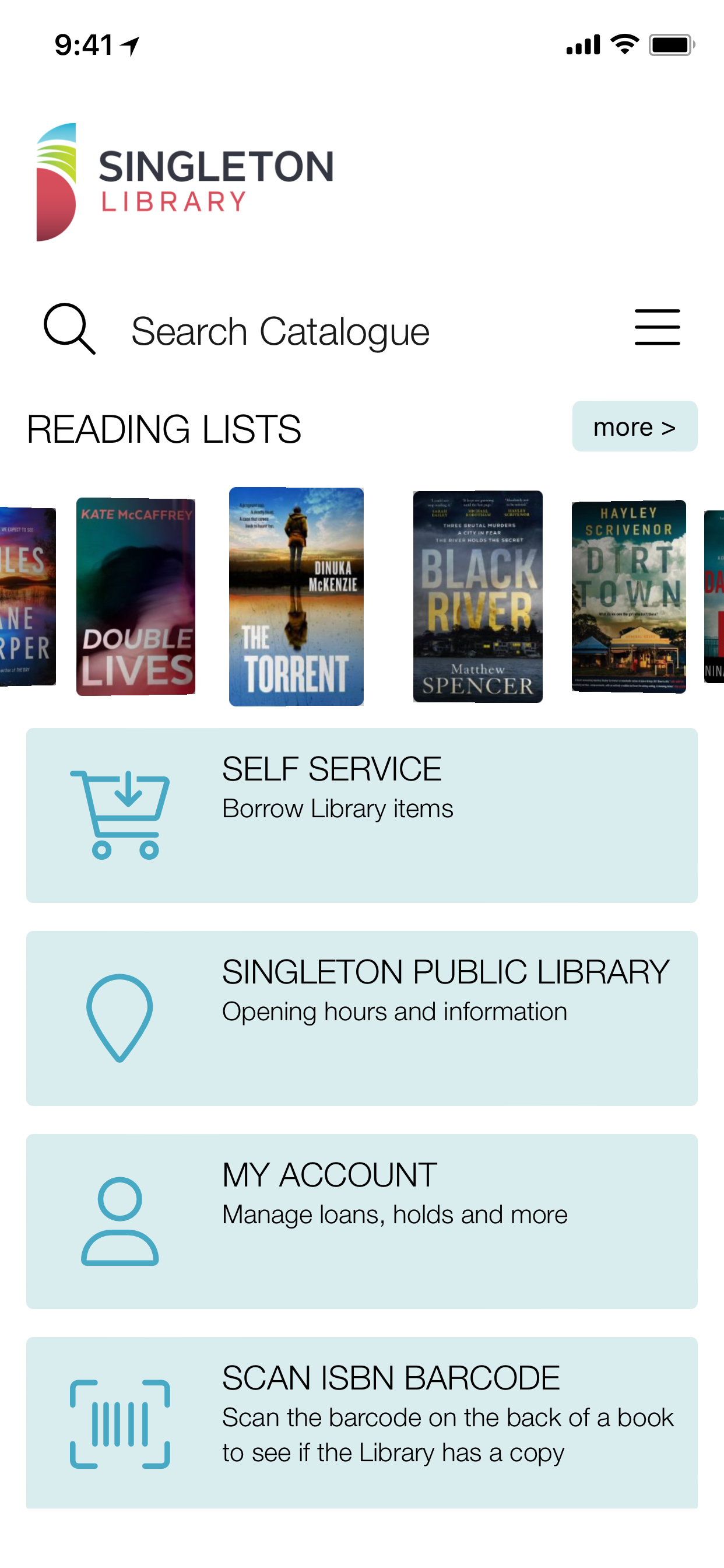
Task: Go to My Account
Action: [x=361, y=1220]
